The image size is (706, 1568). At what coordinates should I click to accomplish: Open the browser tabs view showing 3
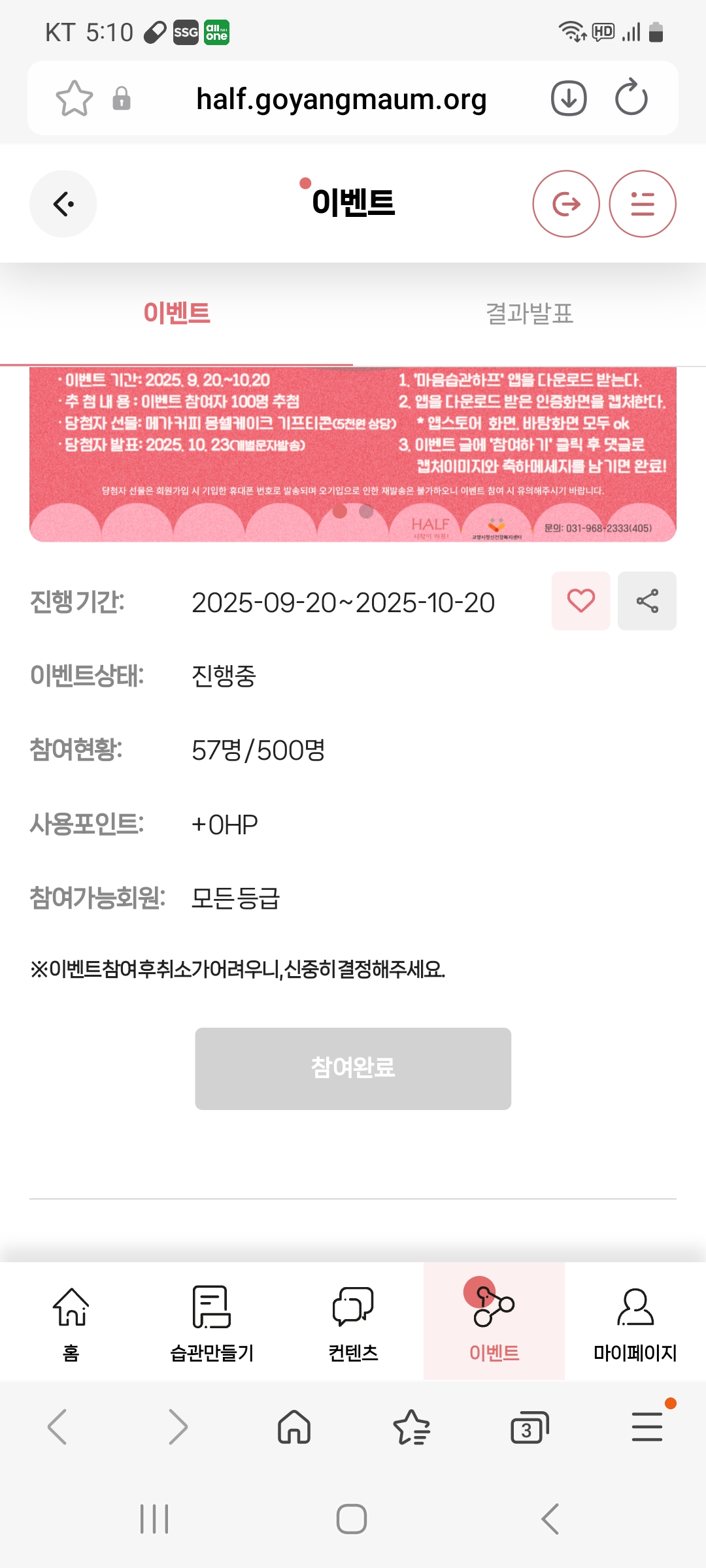(528, 1428)
